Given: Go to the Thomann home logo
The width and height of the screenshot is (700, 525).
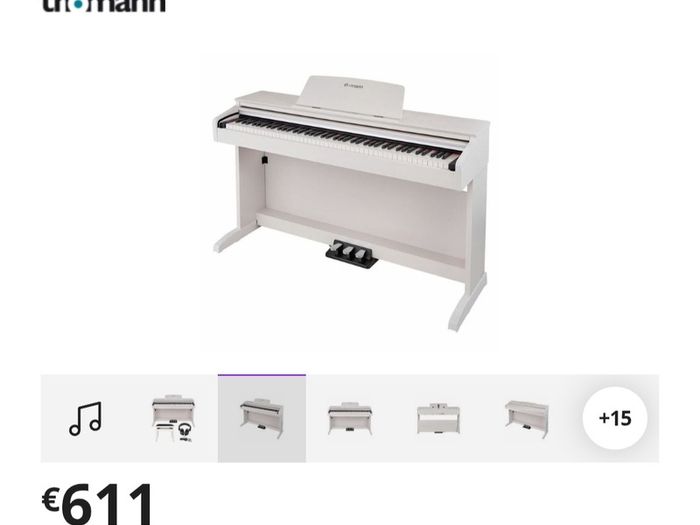Looking at the screenshot, I should point(104,5).
